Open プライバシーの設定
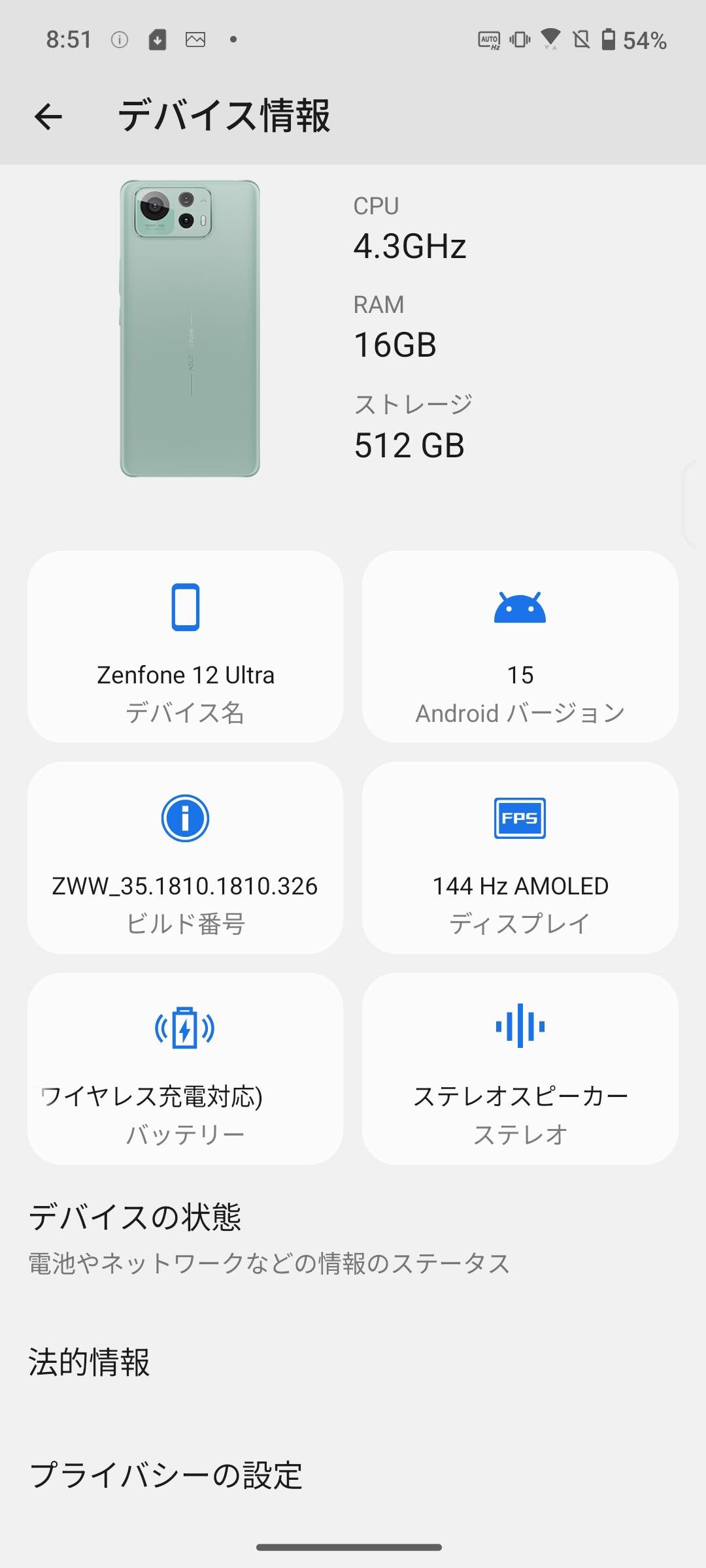 pyautogui.click(x=166, y=1475)
